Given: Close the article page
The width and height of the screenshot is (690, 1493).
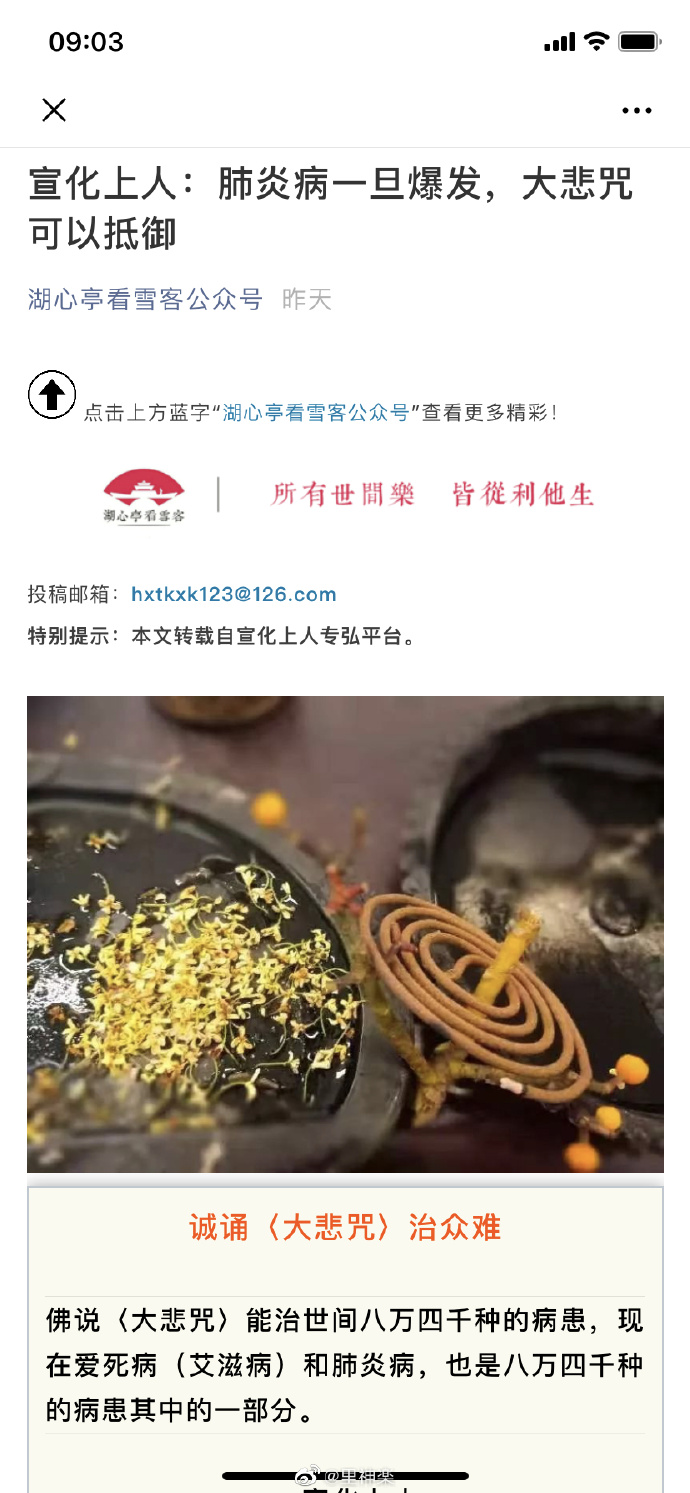Looking at the screenshot, I should click(54, 110).
